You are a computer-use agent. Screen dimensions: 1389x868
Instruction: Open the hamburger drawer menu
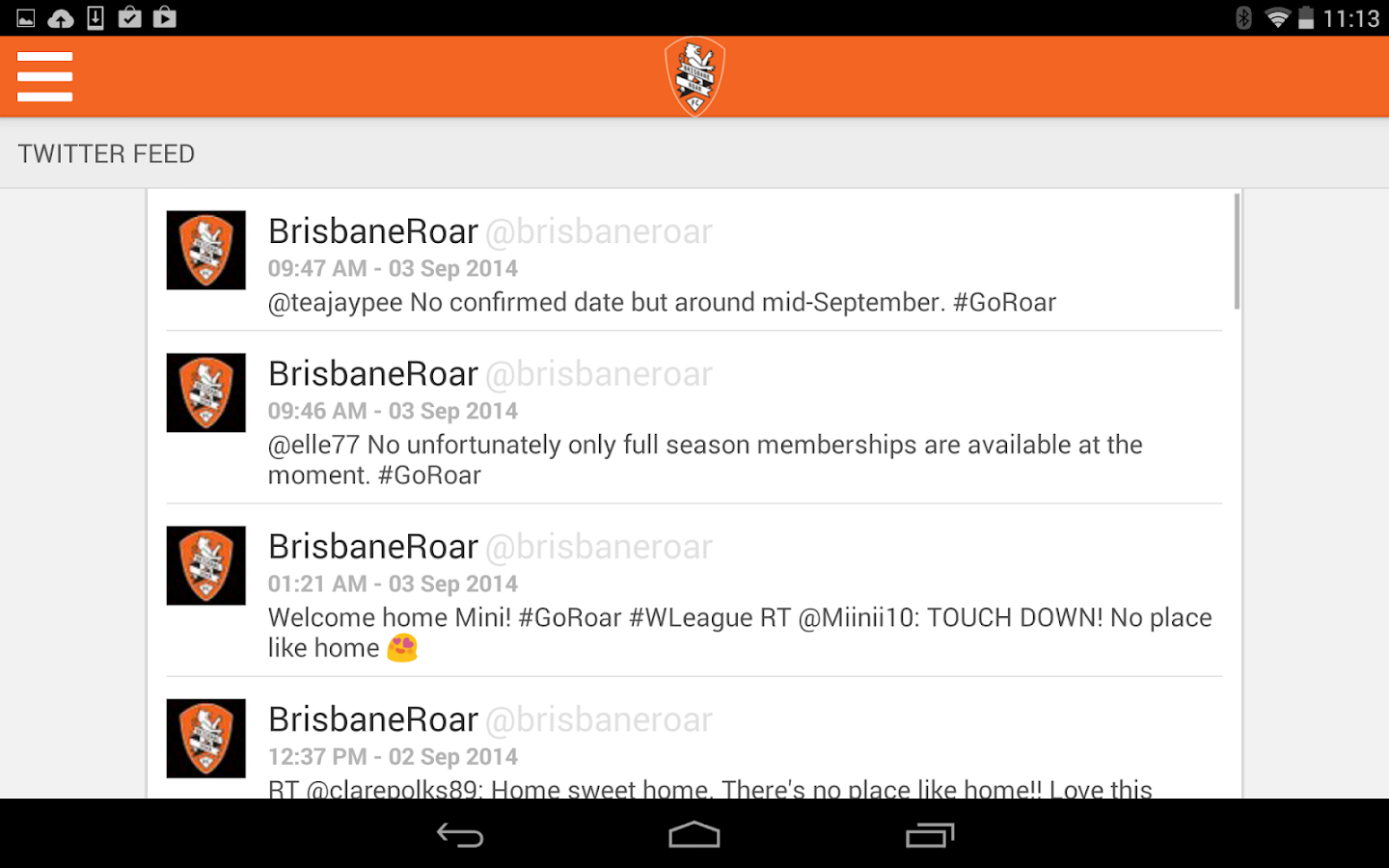44,76
